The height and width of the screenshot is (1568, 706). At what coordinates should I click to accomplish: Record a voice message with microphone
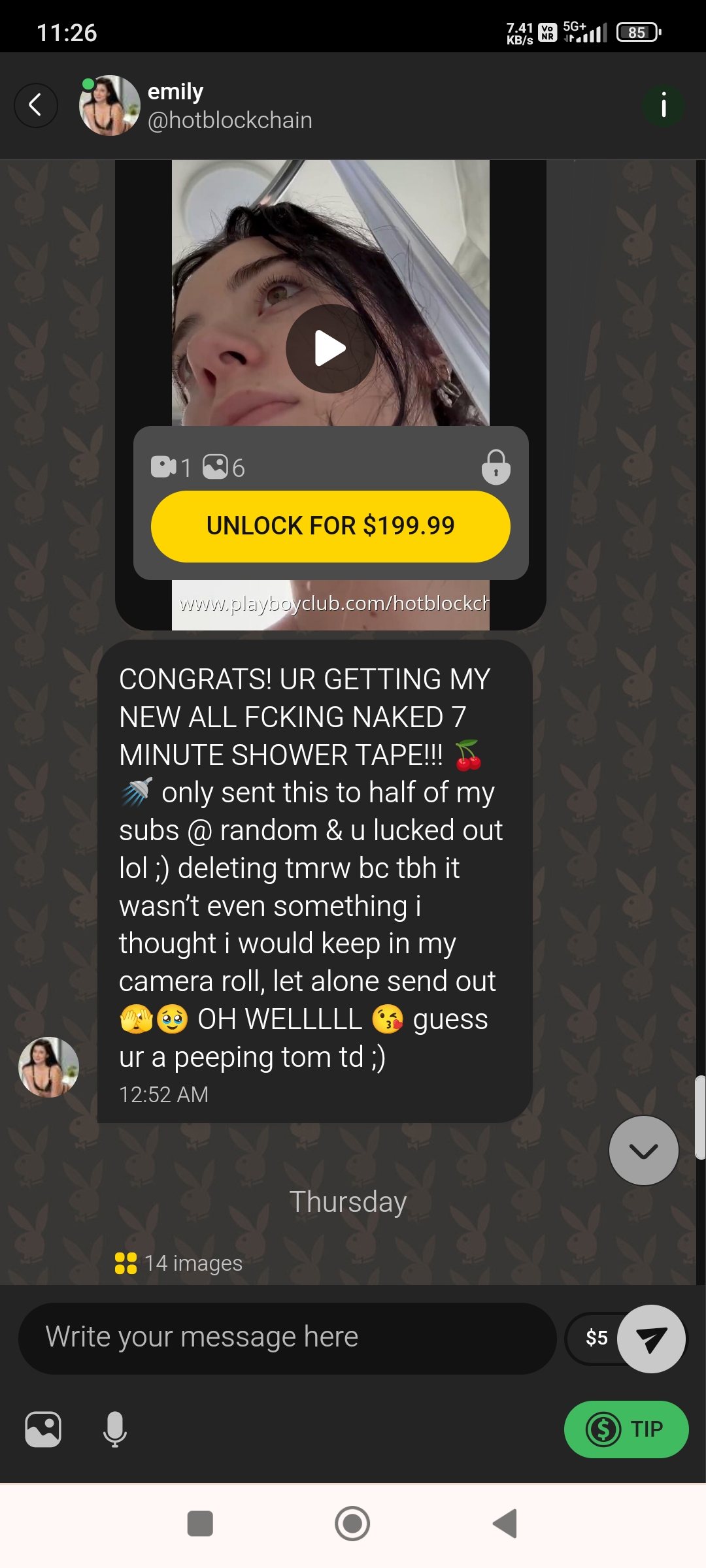[x=115, y=1429]
